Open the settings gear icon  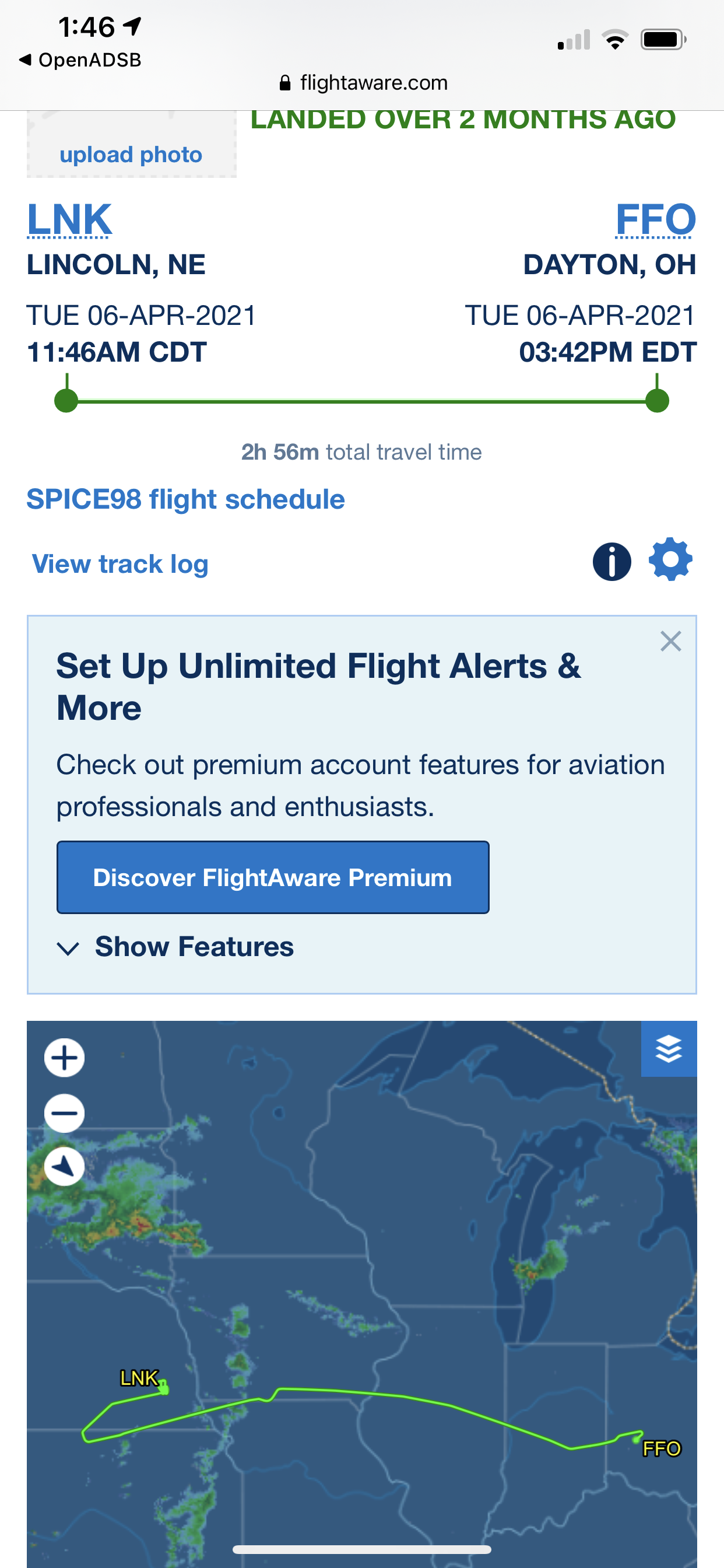click(x=670, y=559)
